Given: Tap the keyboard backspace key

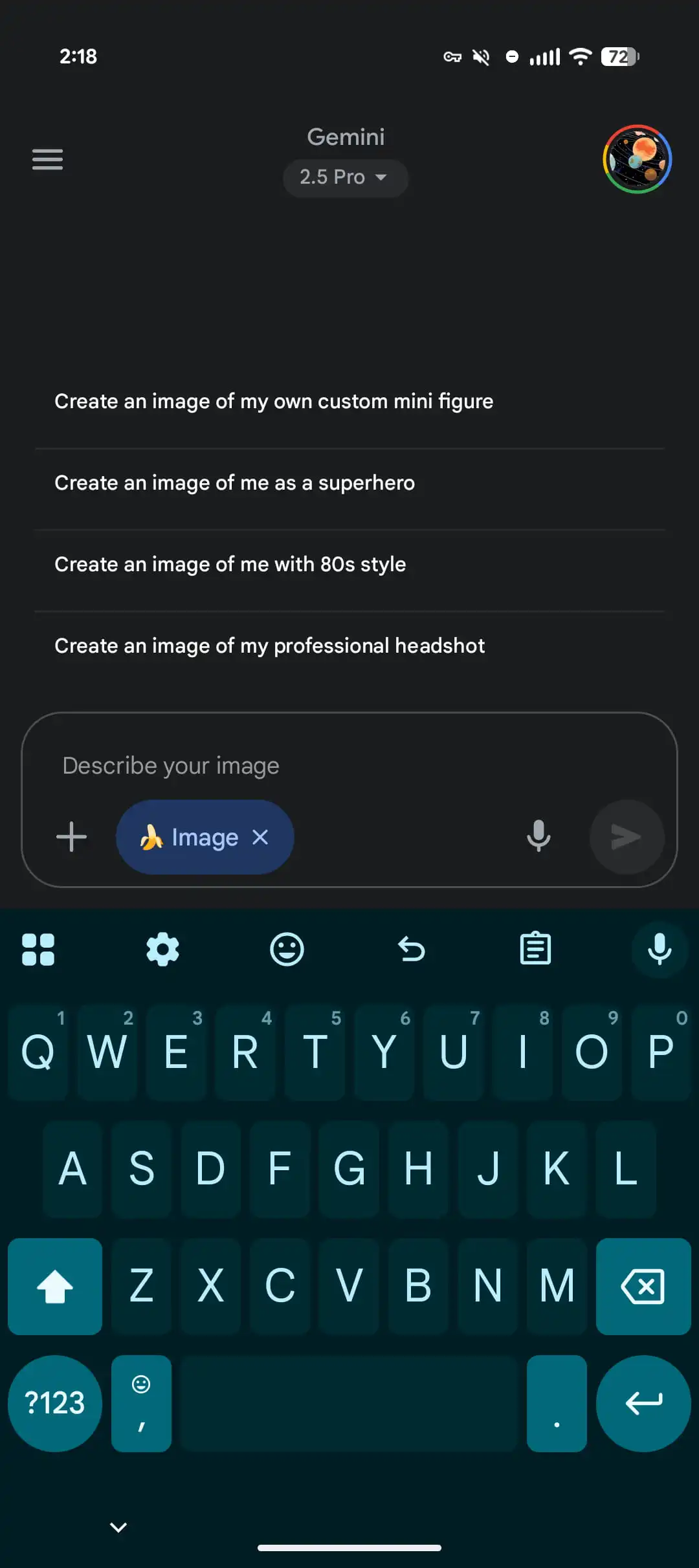Looking at the screenshot, I should pos(643,1286).
